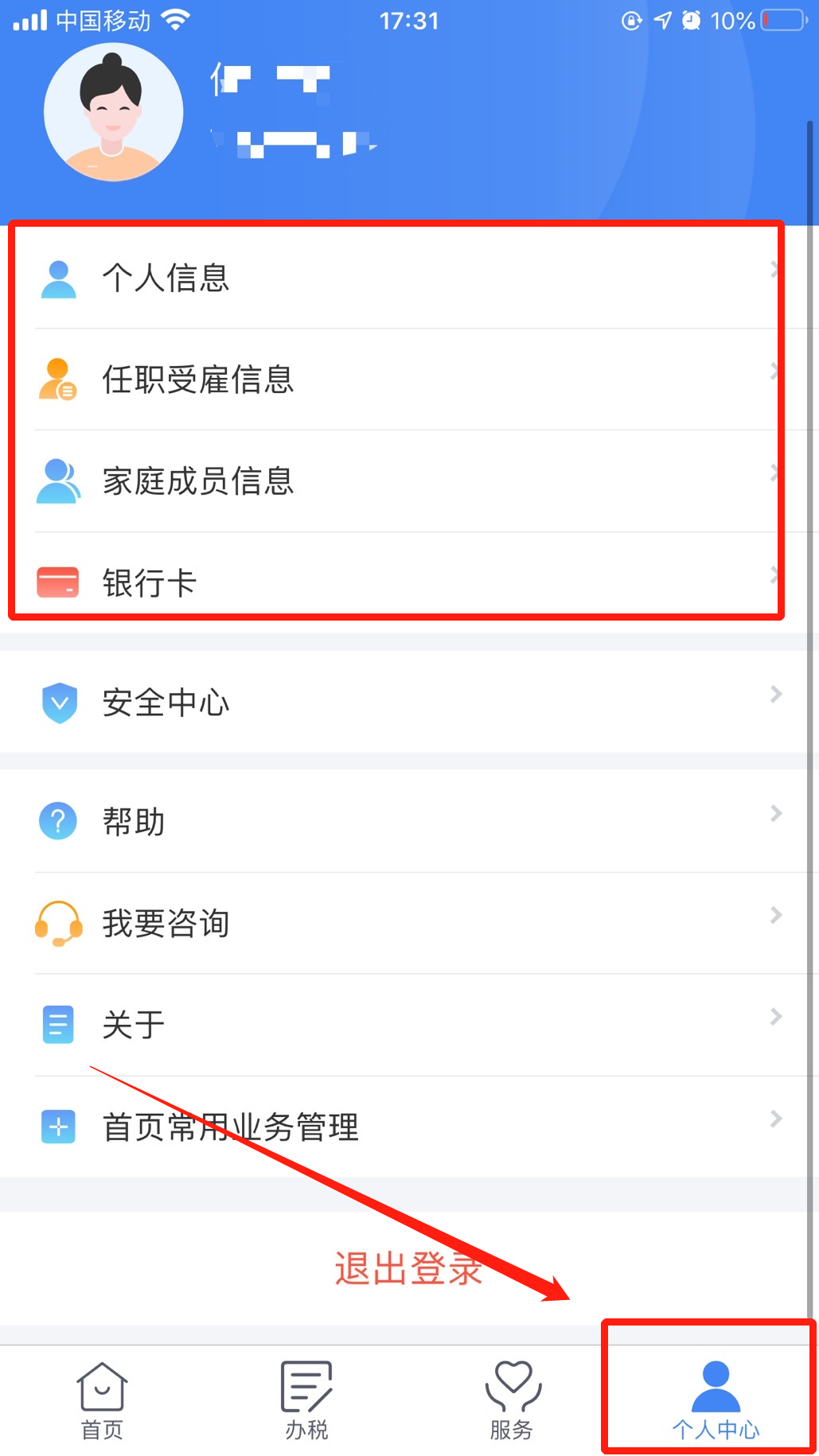This screenshot has width=819, height=1456.
Task: Open 帮助 page
Action: pyautogui.click(x=409, y=821)
